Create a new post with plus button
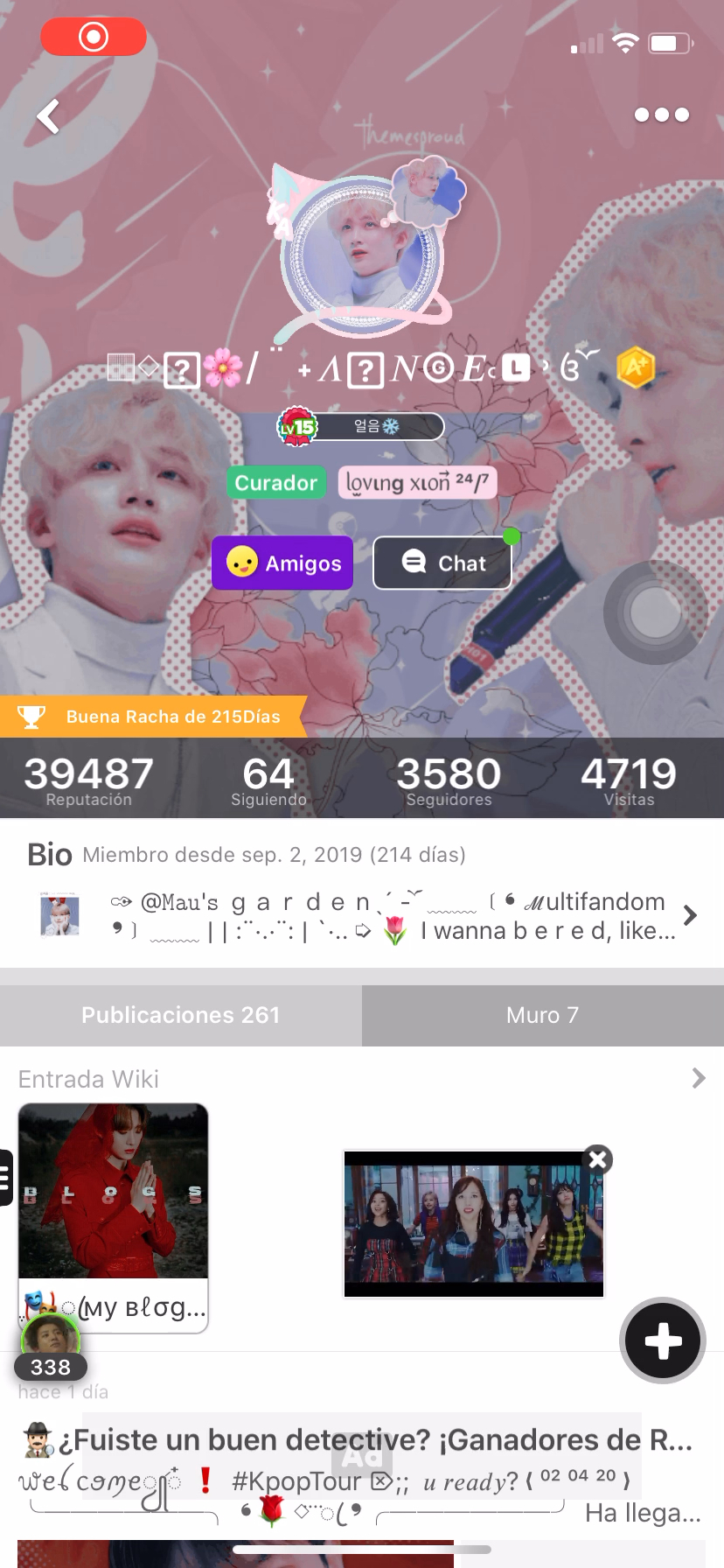 pyautogui.click(x=663, y=1340)
